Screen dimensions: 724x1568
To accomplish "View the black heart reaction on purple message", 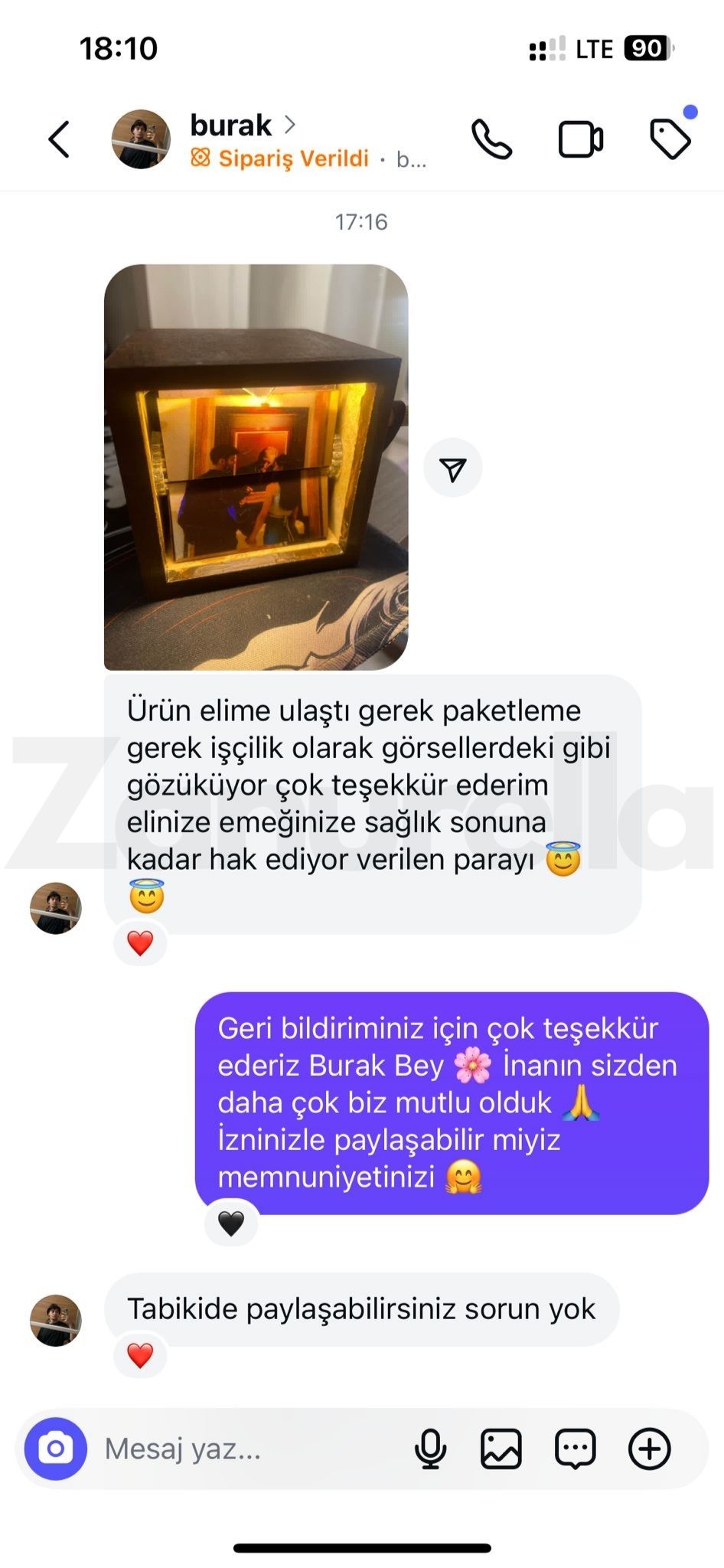I will click(x=231, y=1223).
